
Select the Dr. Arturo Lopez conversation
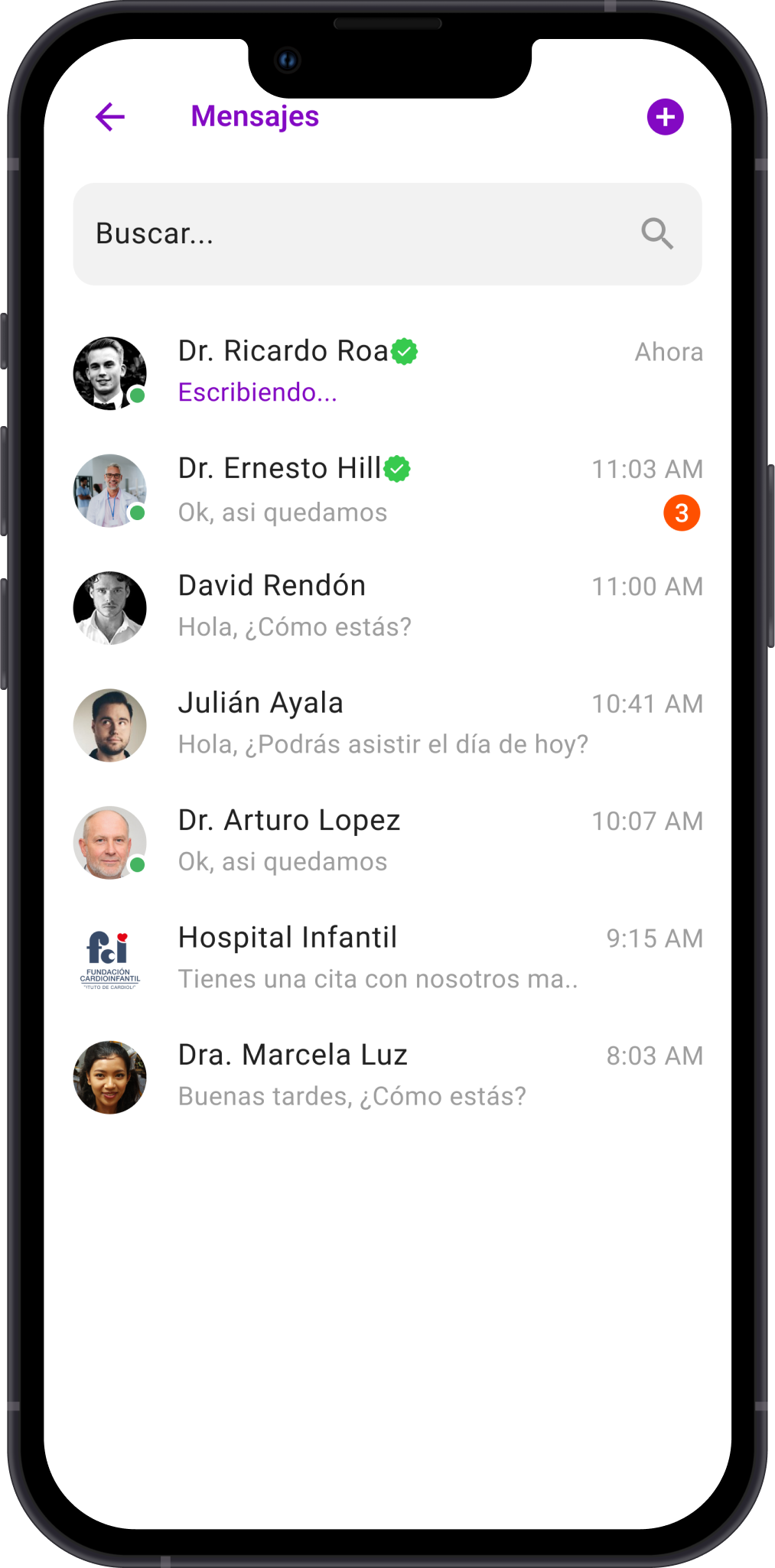[386, 841]
